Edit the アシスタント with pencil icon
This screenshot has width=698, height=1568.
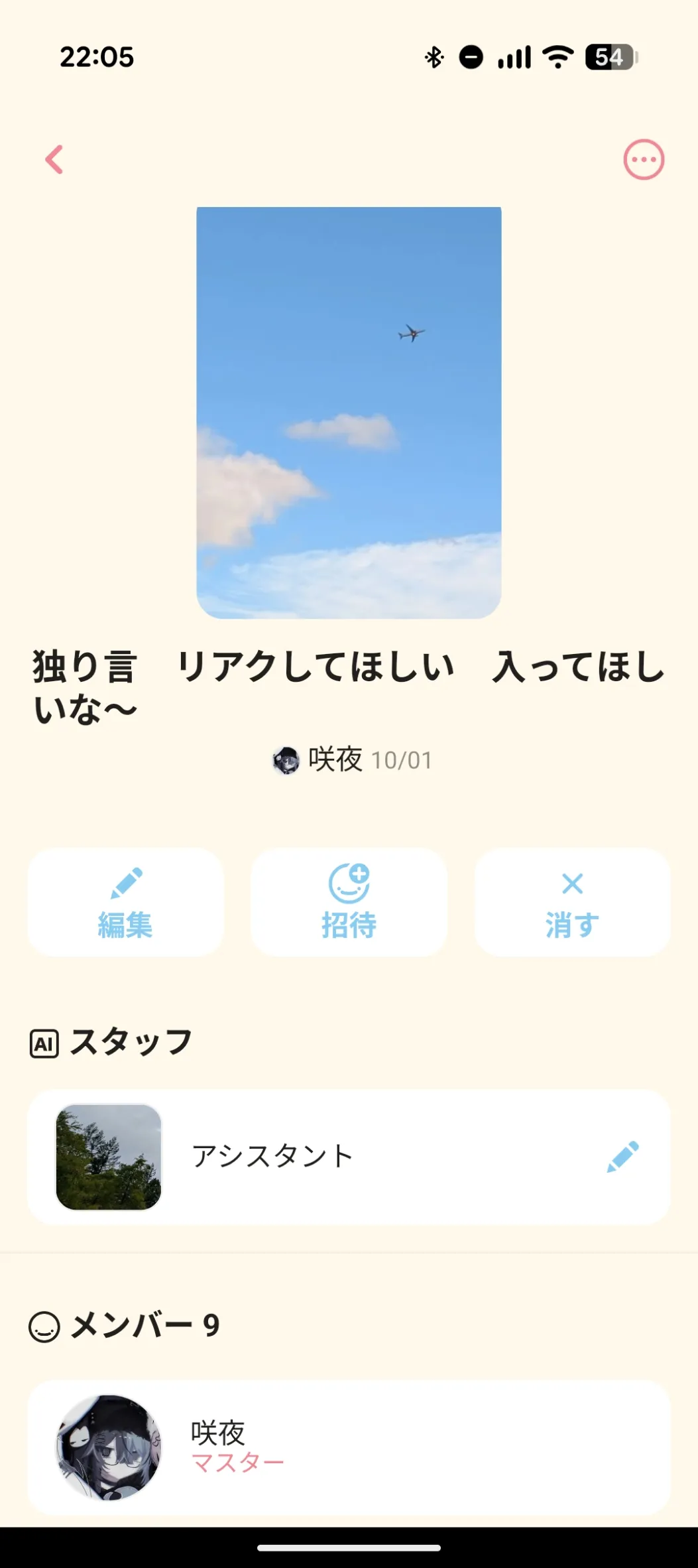(622, 1157)
